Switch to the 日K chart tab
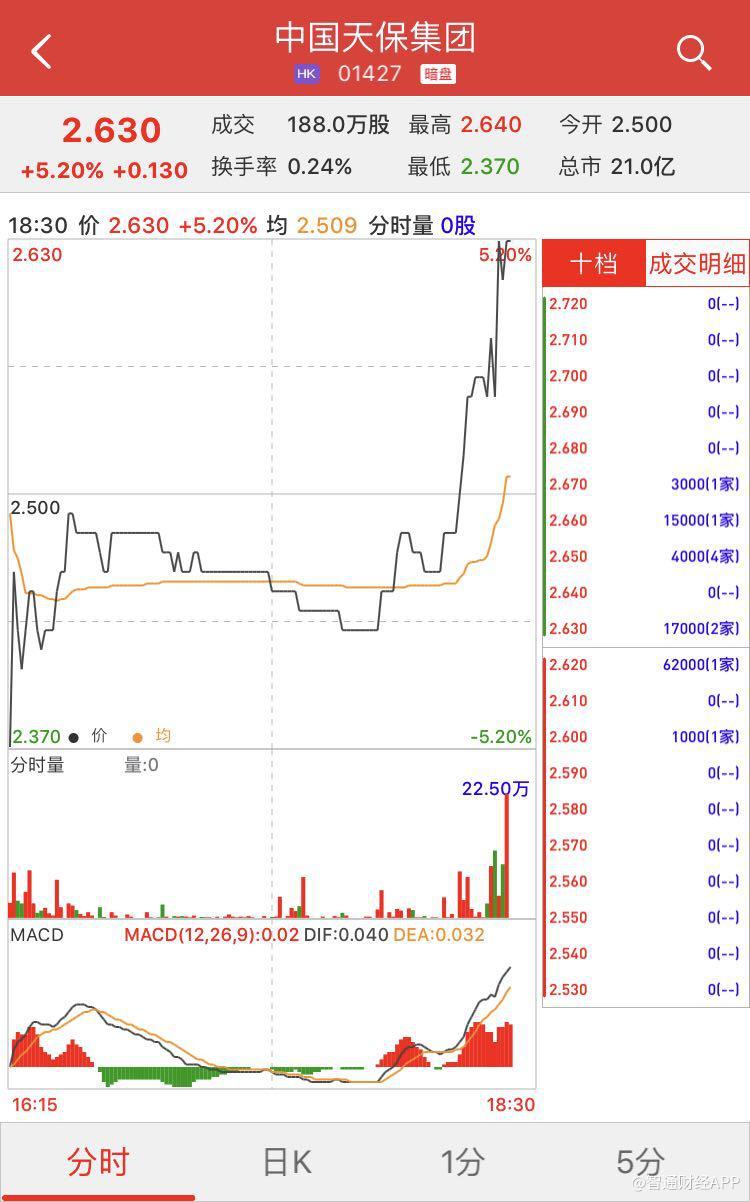Screen dimensions: 750x1202 tap(286, 1162)
